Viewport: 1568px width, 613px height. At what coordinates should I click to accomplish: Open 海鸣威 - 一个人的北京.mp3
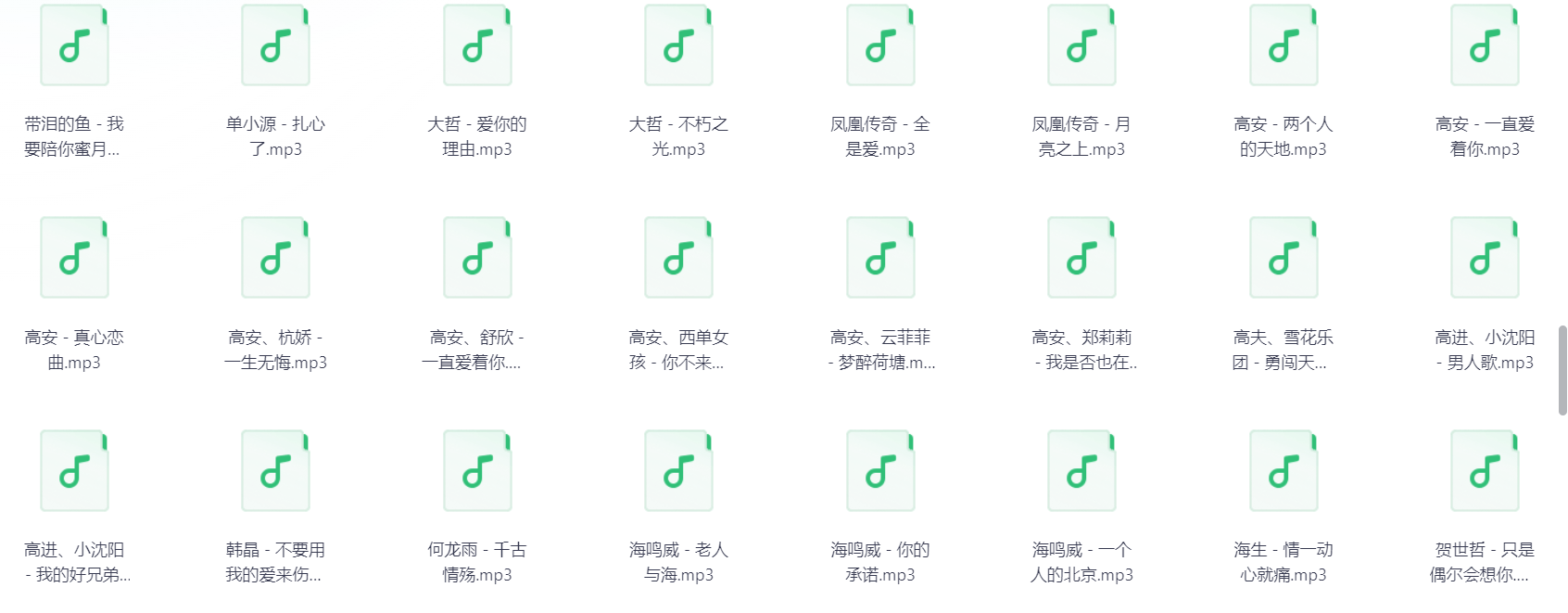pyautogui.click(x=1081, y=471)
